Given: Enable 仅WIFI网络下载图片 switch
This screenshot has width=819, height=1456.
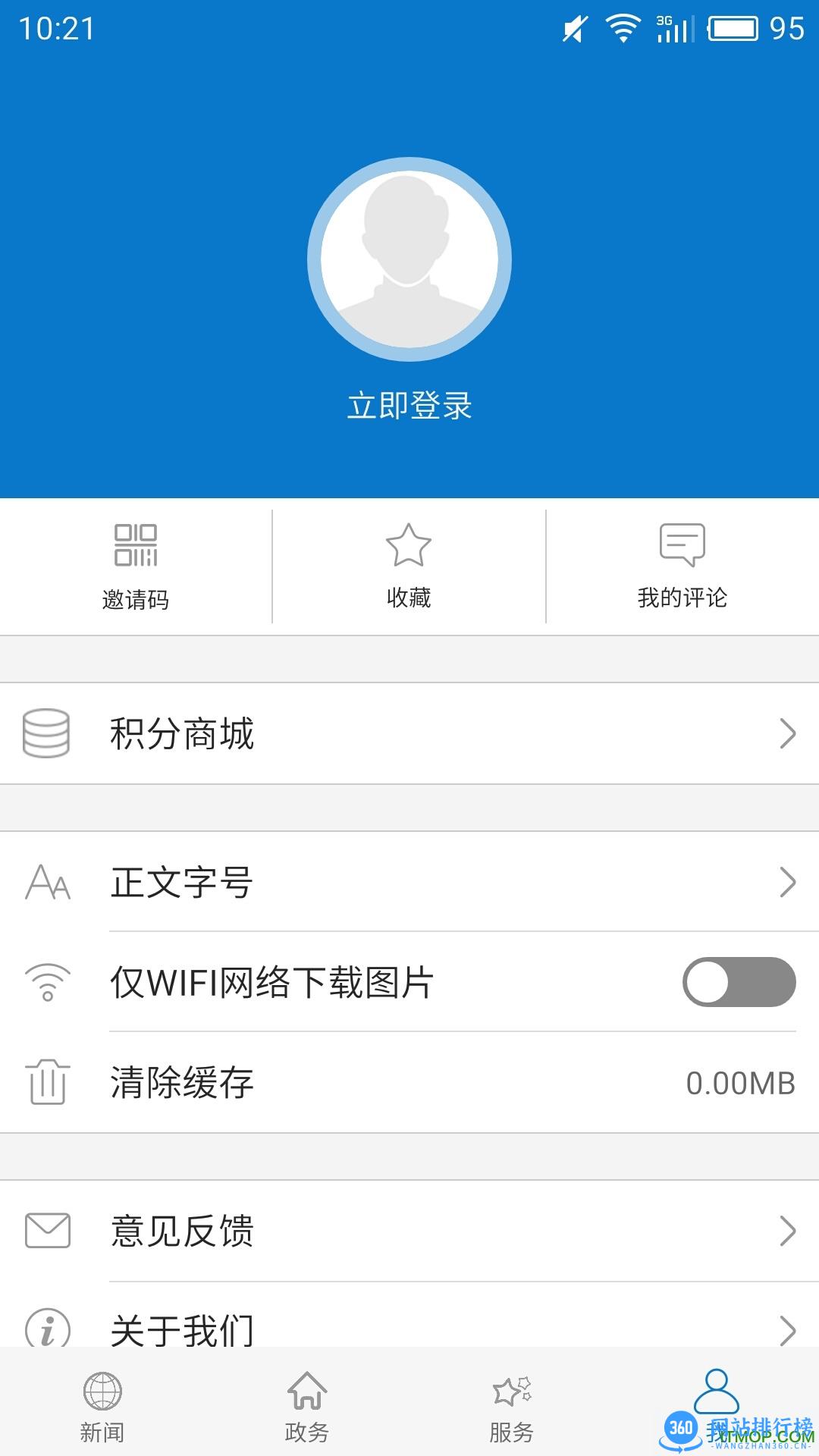Looking at the screenshot, I should [x=739, y=982].
